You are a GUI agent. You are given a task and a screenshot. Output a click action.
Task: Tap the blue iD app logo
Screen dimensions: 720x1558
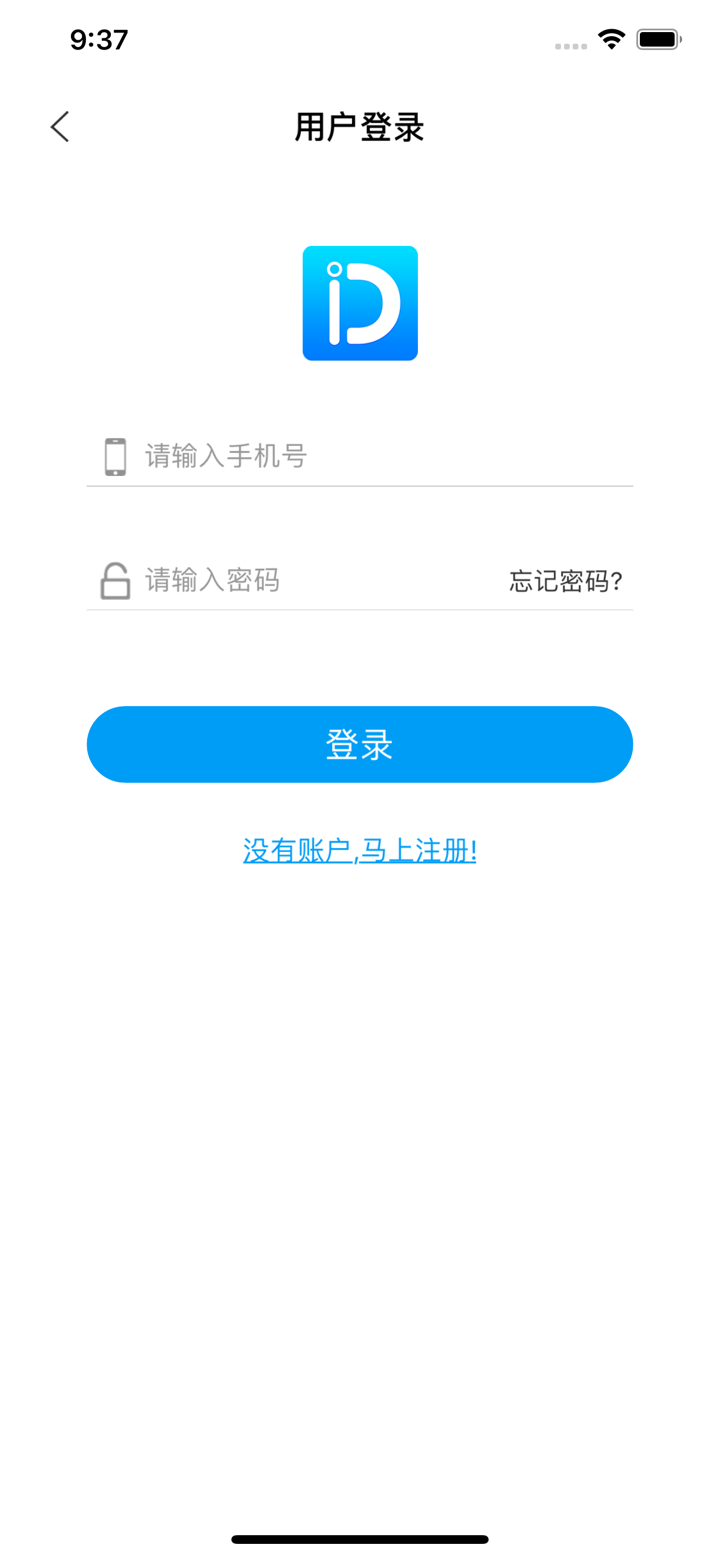[x=360, y=303]
